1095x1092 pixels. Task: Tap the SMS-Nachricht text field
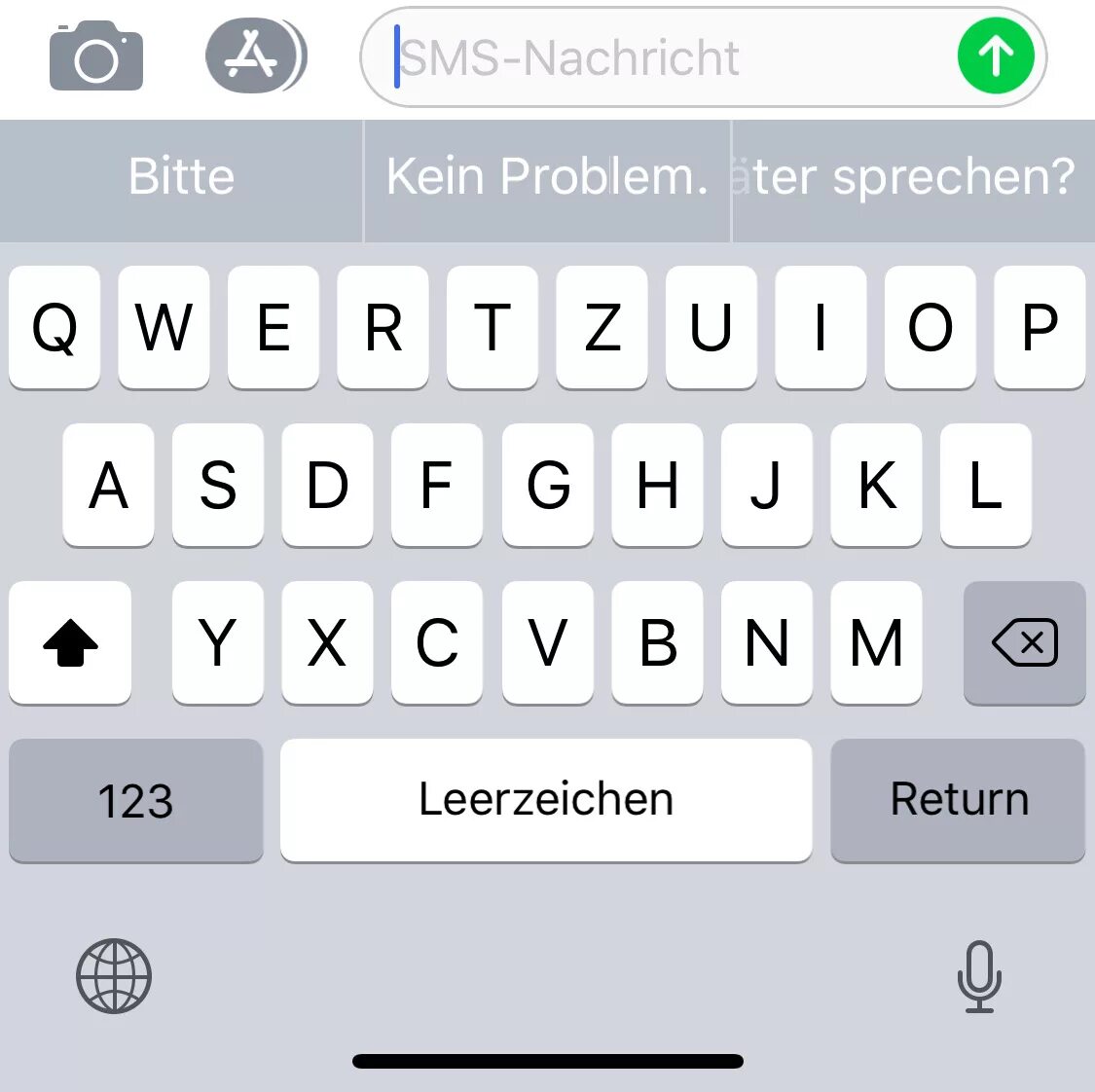pyautogui.click(x=662, y=57)
